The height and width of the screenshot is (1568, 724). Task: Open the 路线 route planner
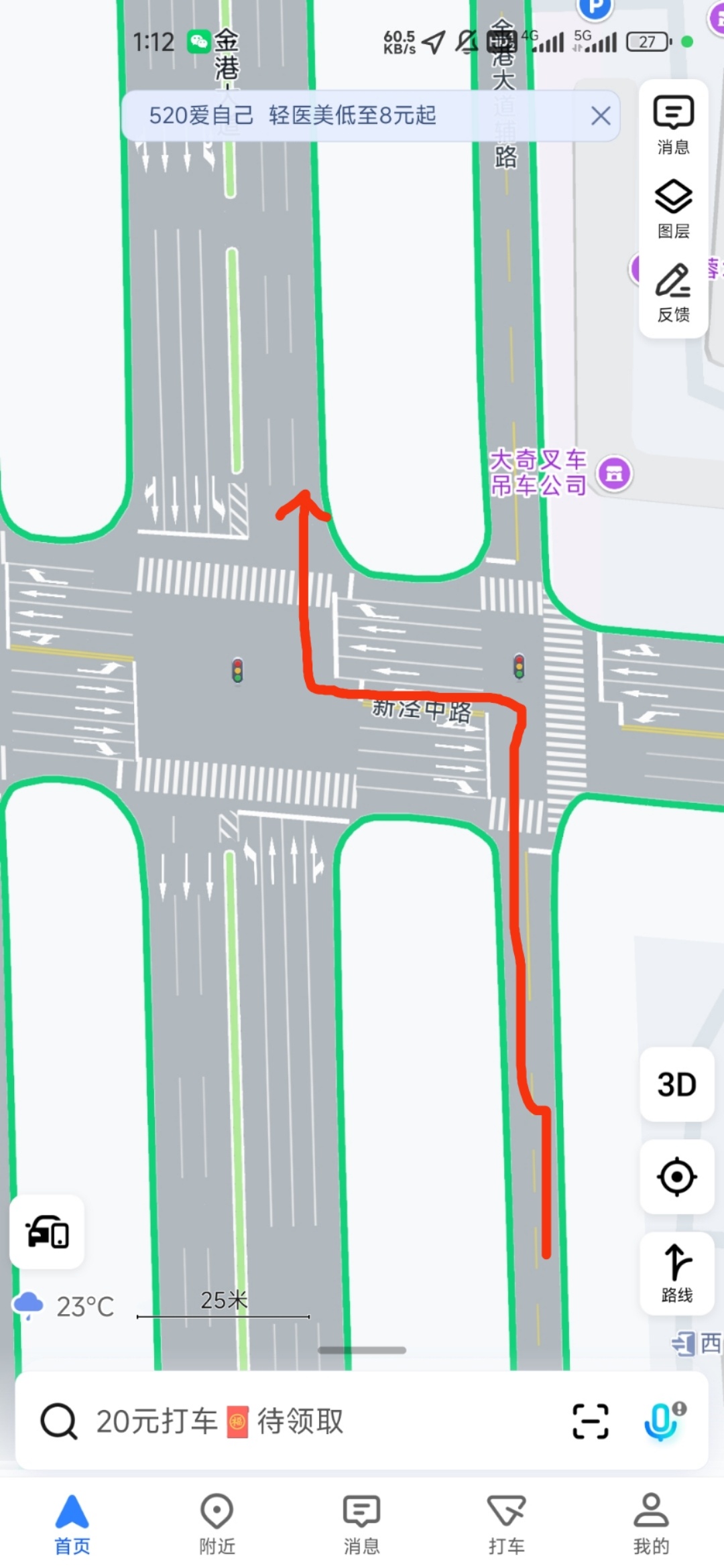[x=676, y=1272]
